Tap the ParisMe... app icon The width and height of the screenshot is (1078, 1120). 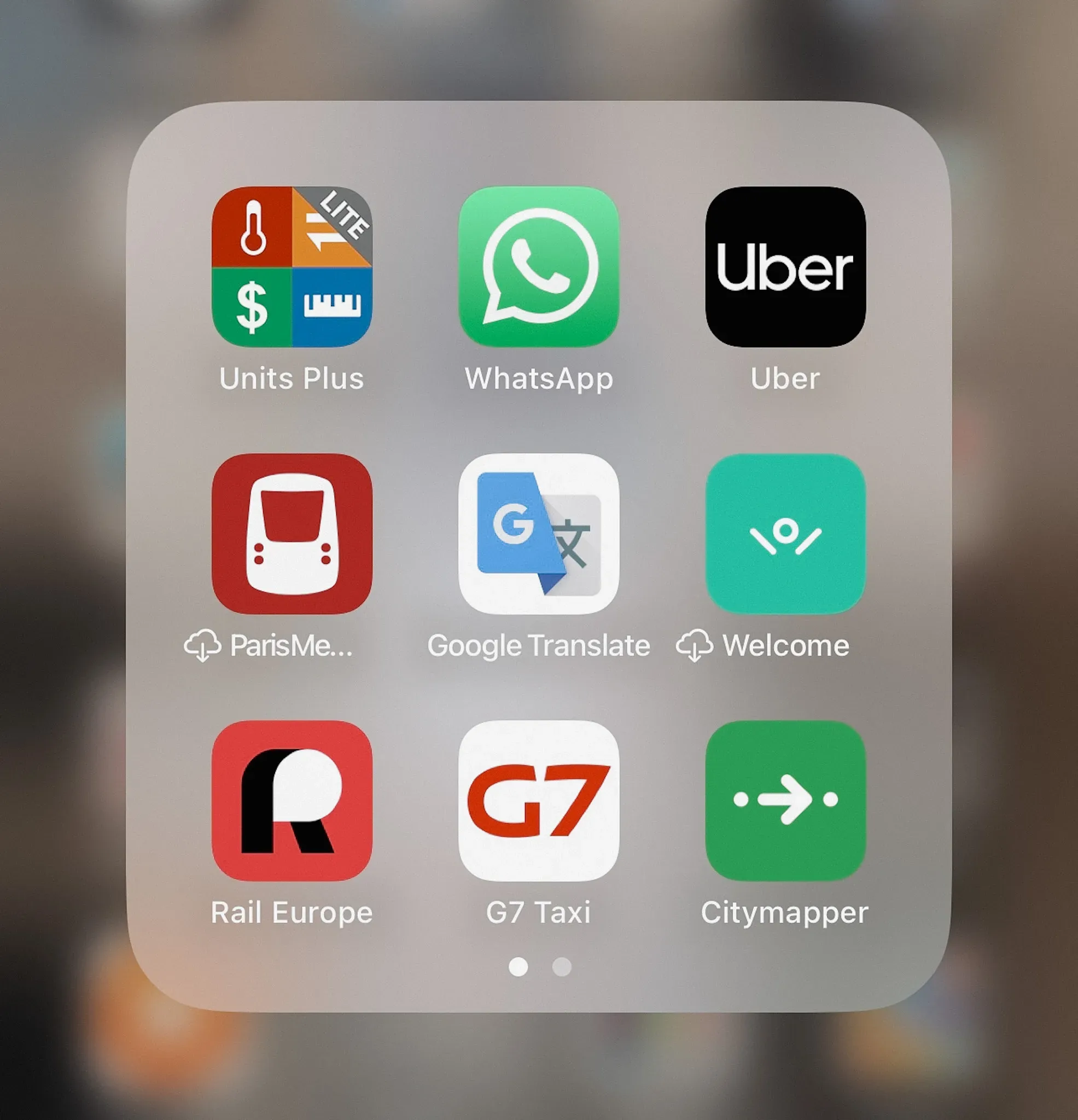coord(292,533)
